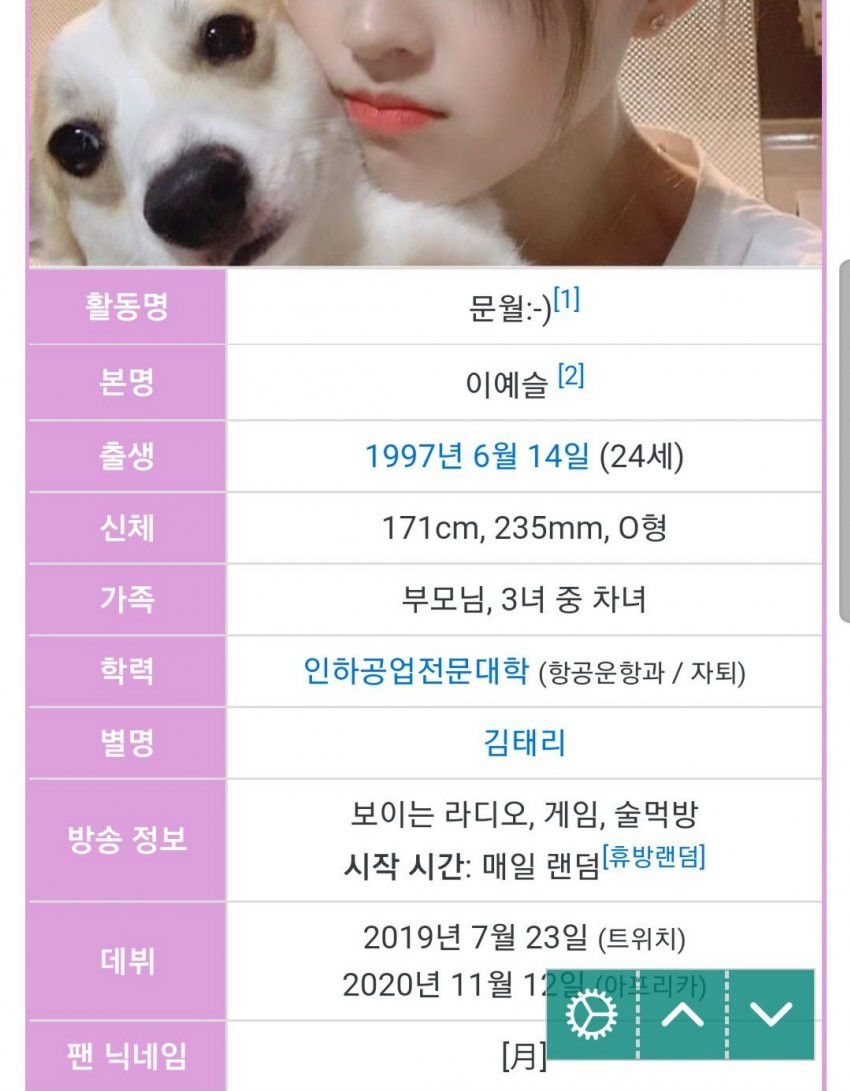Open the 1997년 6월 14일 birth date link
The height and width of the screenshot is (1091, 850).
pos(477,457)
